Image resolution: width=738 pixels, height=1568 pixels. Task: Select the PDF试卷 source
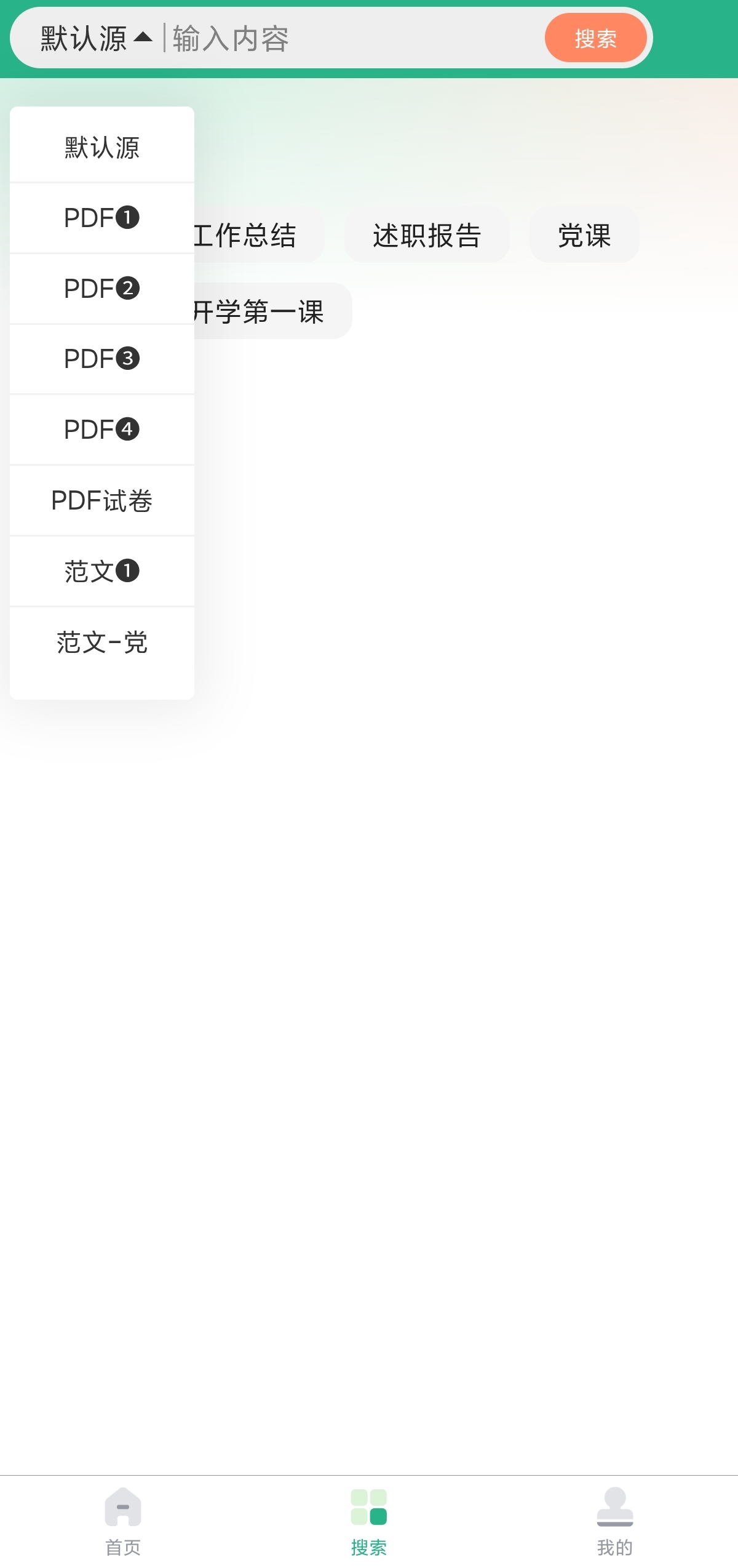[x=102, y=500]
